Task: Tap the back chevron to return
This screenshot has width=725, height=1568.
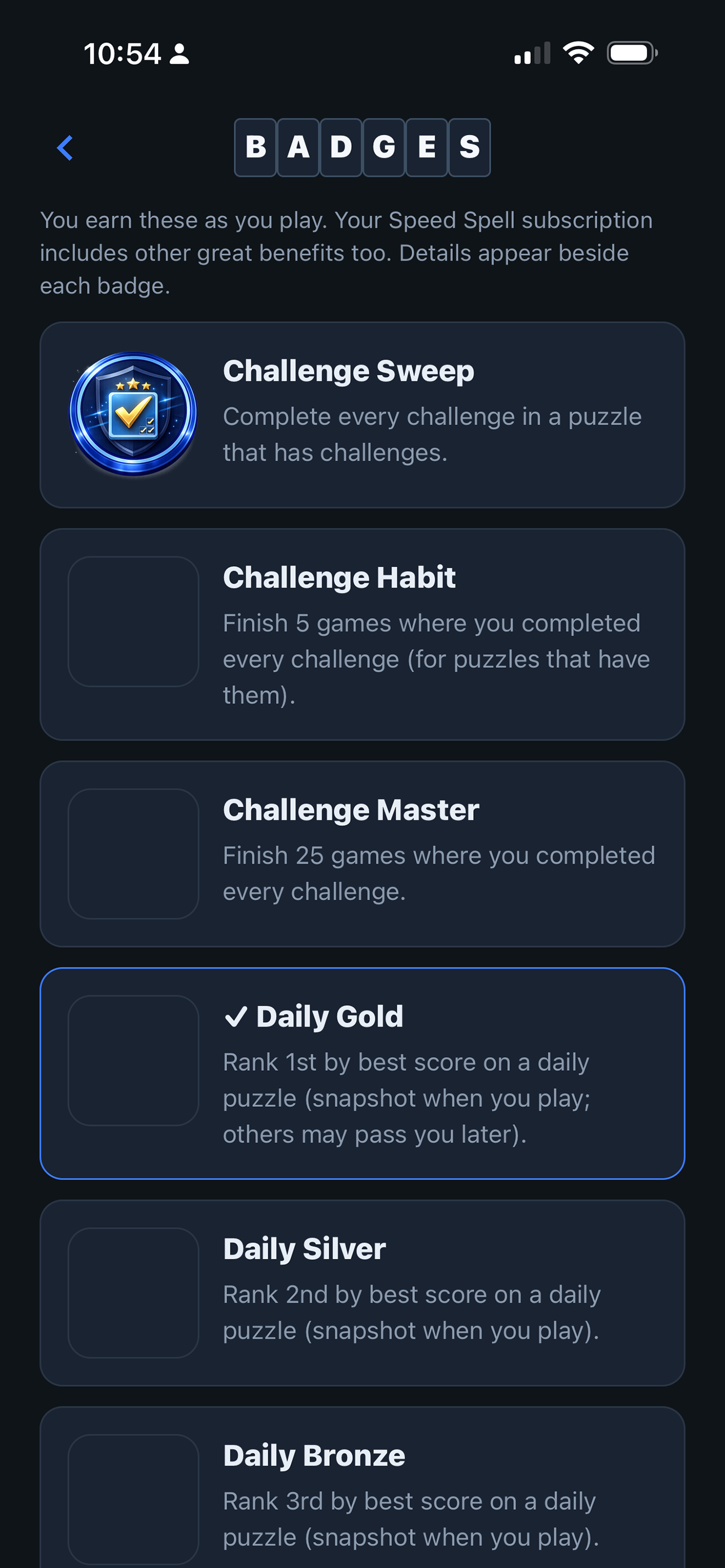Action: coord(64,148)
